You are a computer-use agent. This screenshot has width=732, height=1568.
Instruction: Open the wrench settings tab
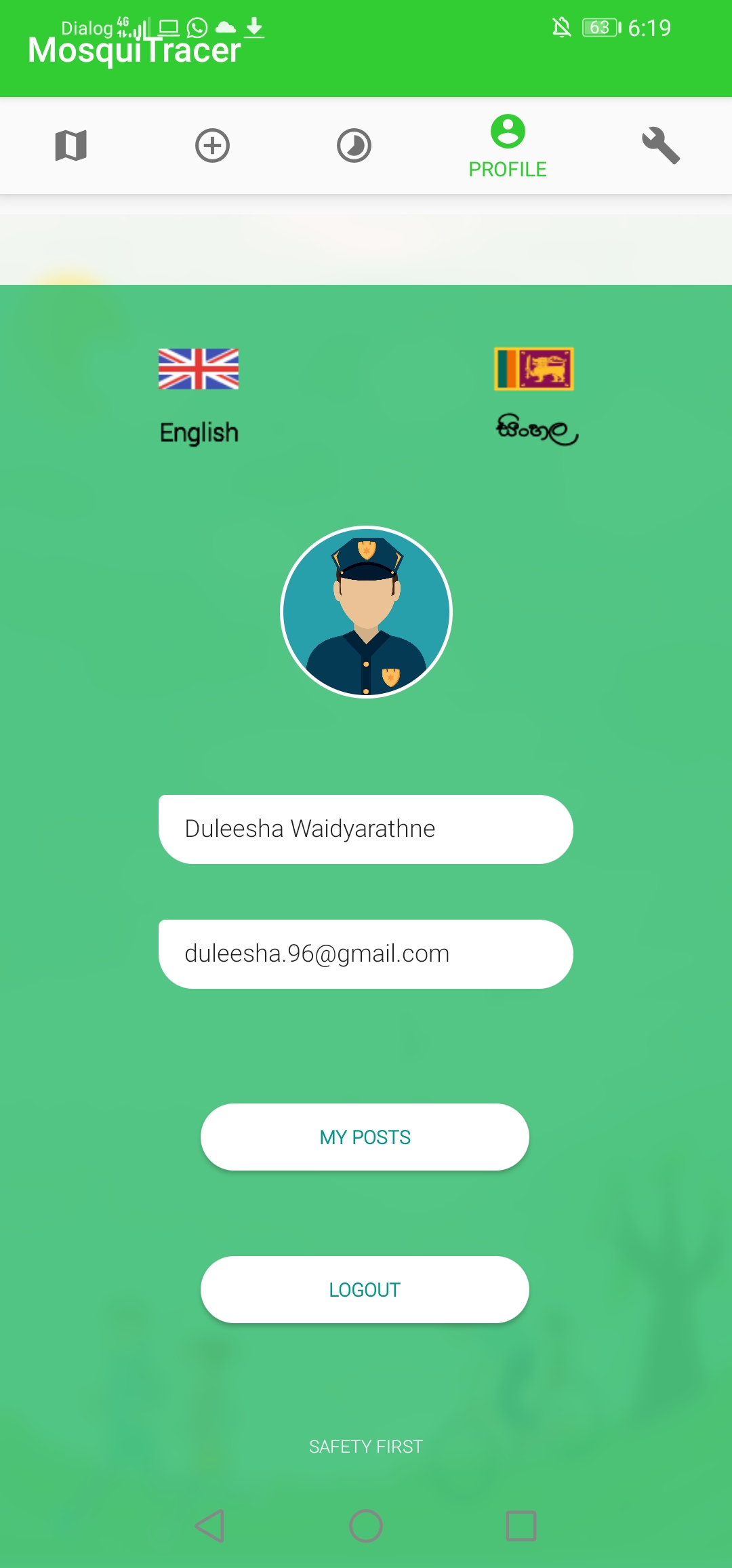[x=660, y=146]
